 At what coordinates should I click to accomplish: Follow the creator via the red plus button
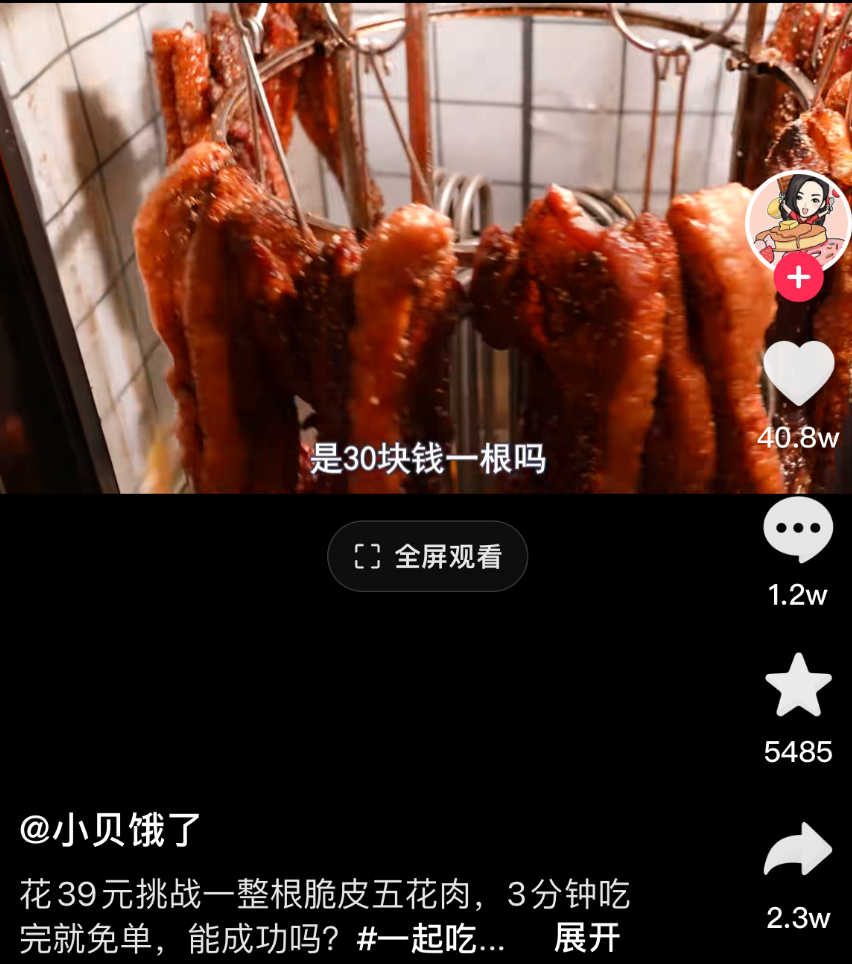tap(798, 277)
